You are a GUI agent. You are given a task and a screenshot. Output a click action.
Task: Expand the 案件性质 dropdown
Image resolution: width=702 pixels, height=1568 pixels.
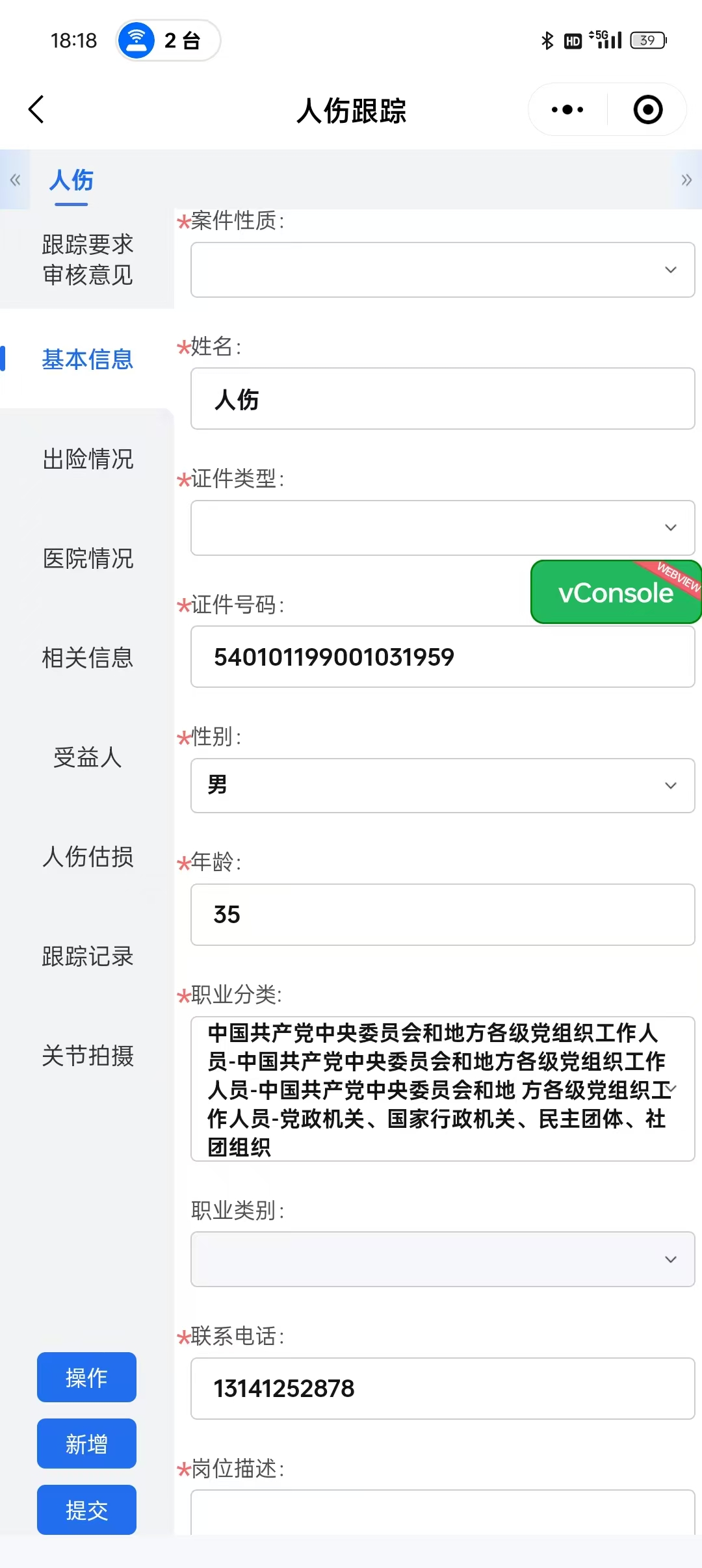(442, 270)
